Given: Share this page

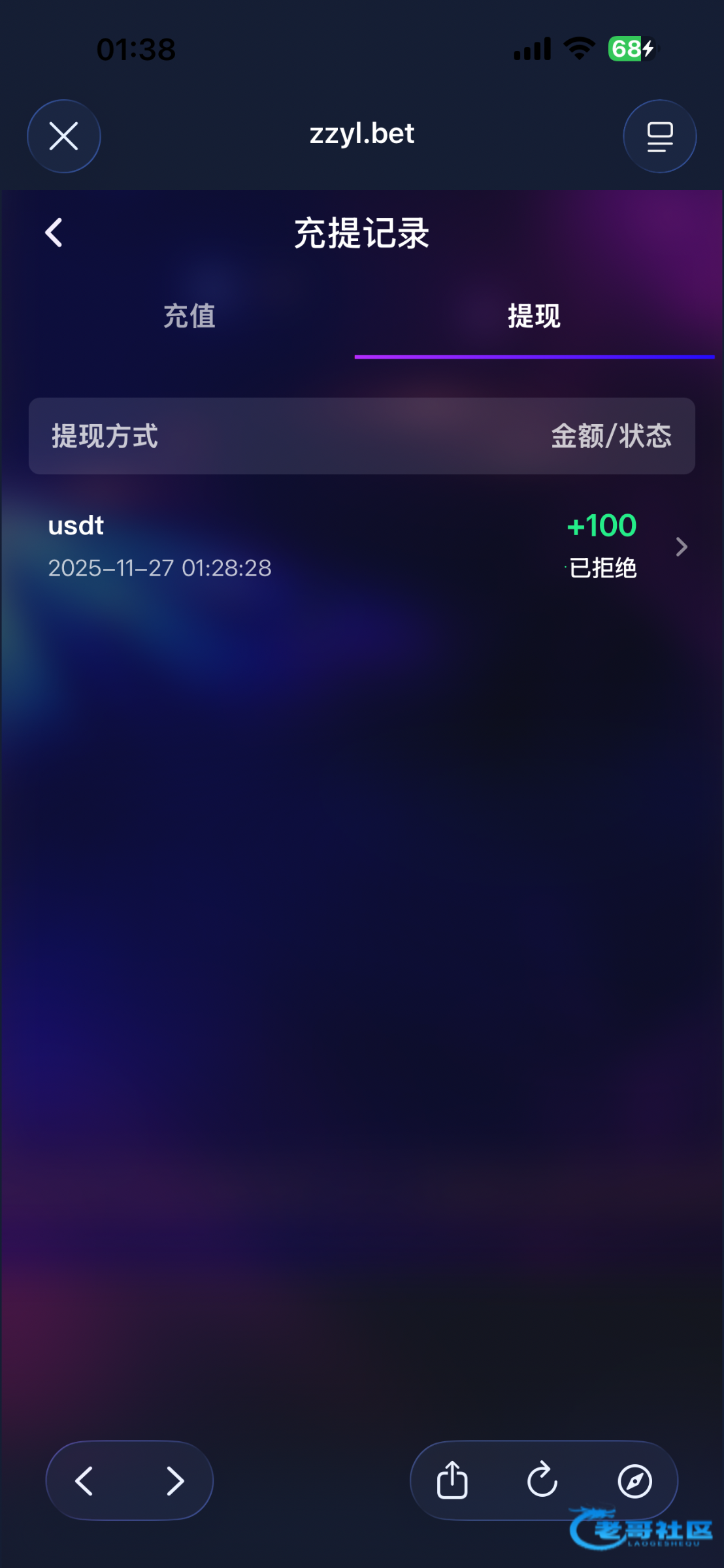Looking at the screenshot, I should (x=452, y=1480).
